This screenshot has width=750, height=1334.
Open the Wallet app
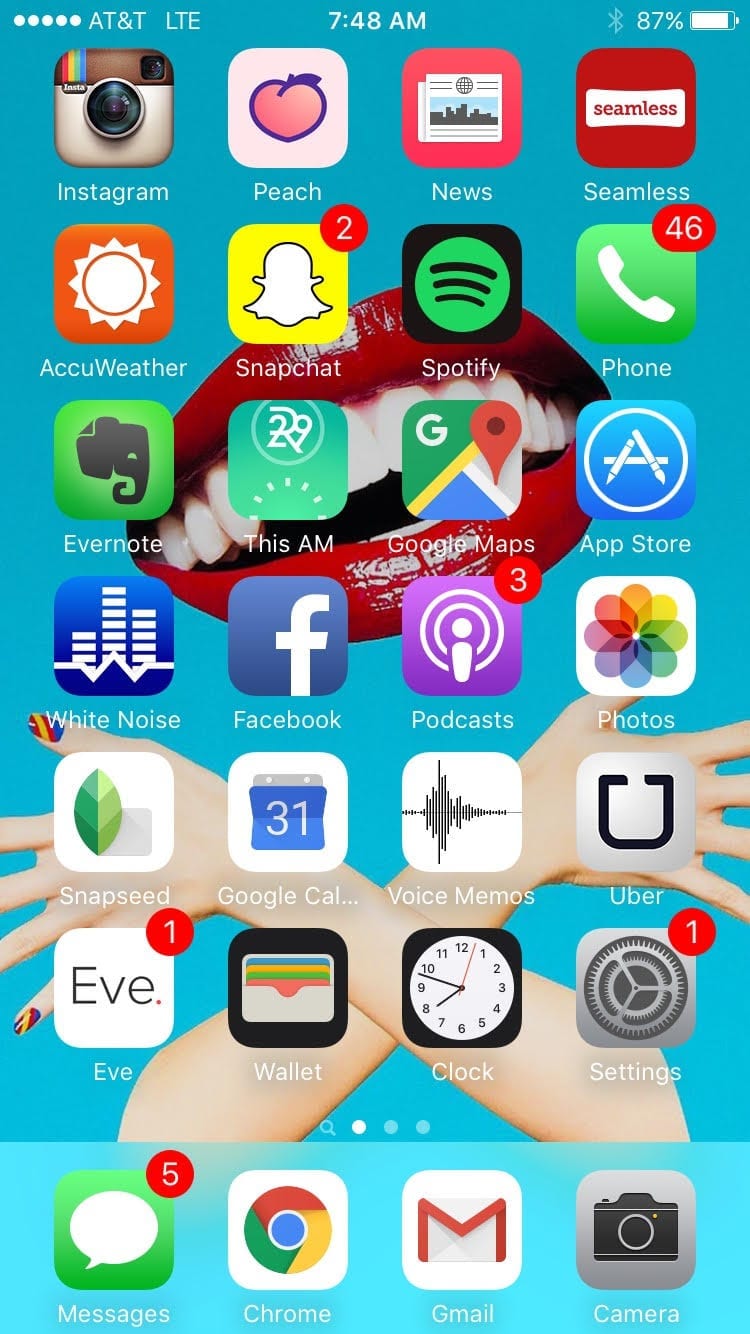pos(288,988)
